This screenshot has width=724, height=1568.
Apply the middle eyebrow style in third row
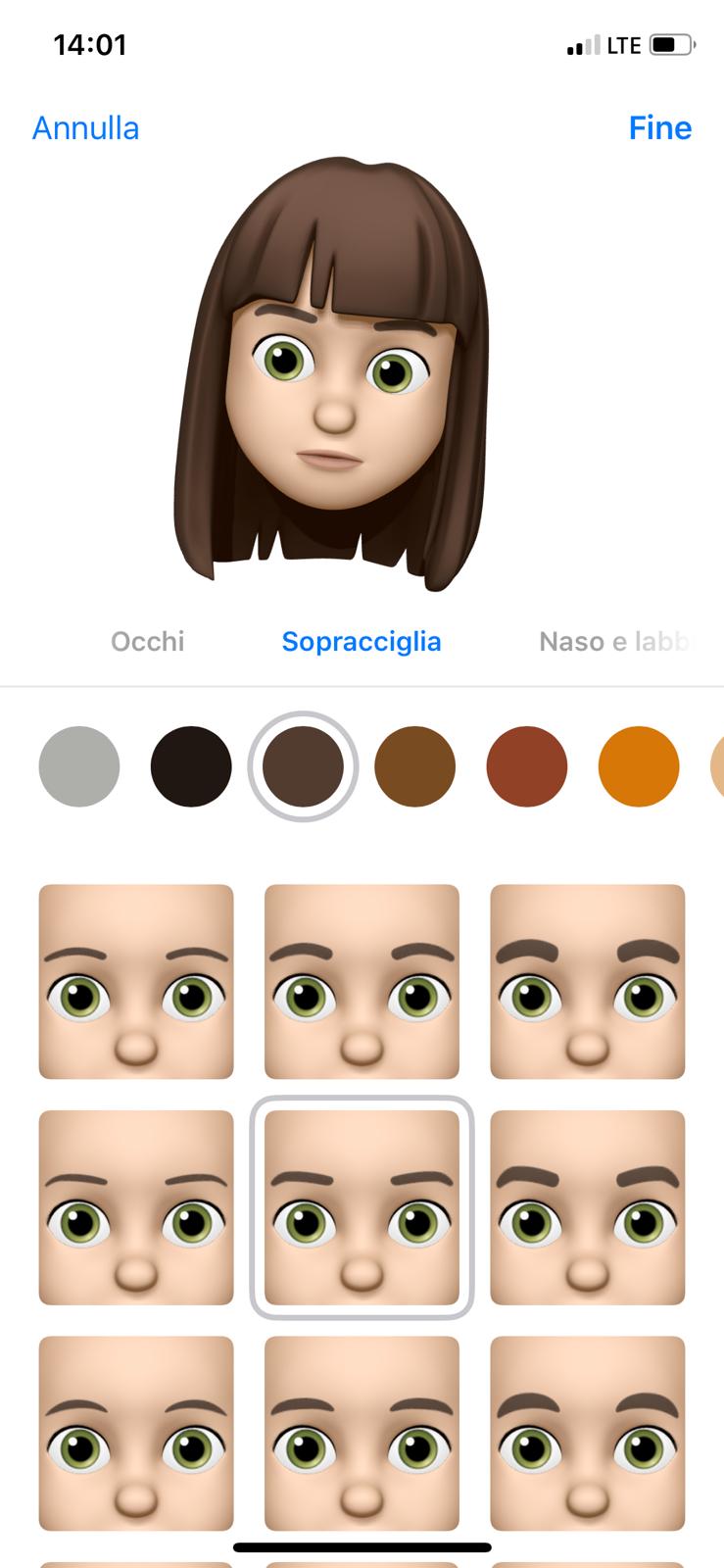(362, 1432)
